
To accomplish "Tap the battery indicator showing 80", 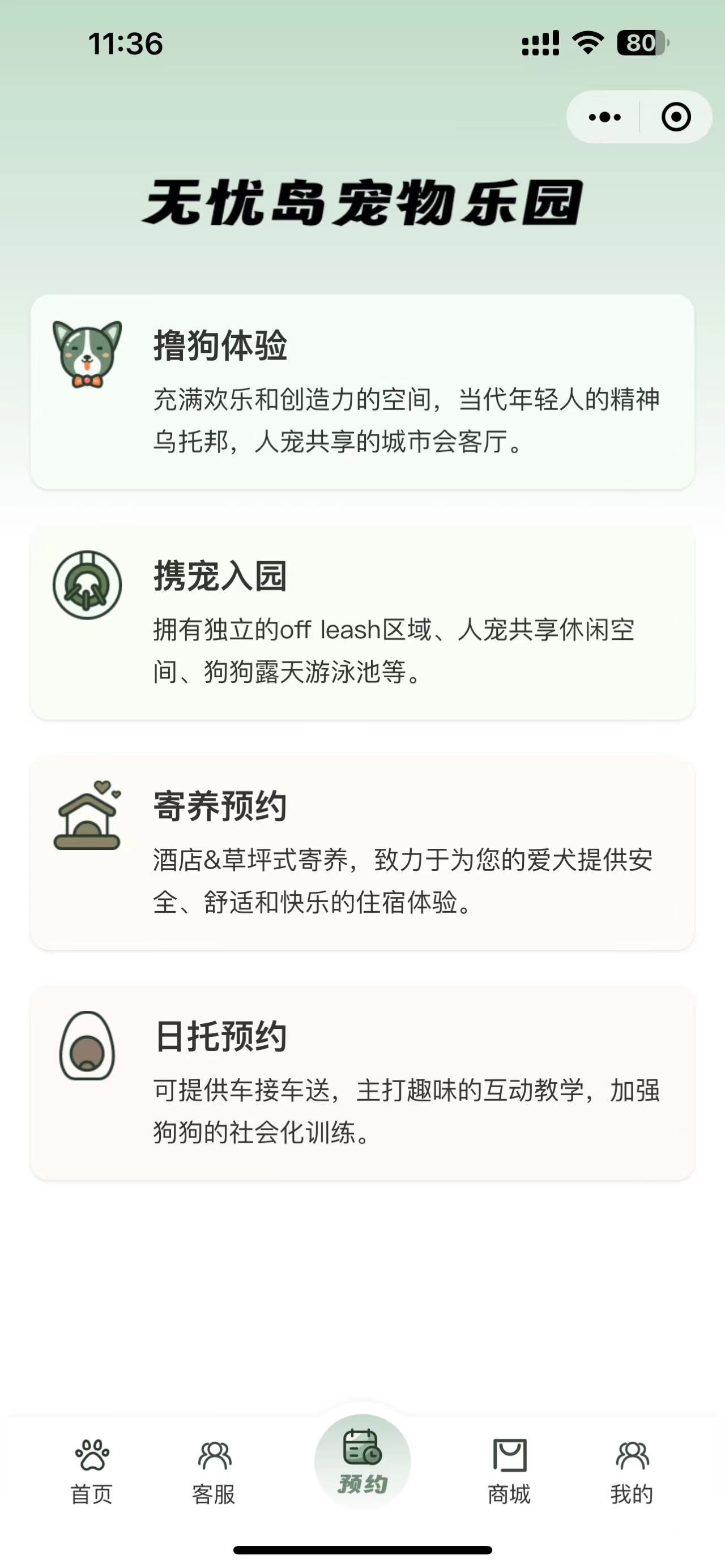I will [638, 42].
